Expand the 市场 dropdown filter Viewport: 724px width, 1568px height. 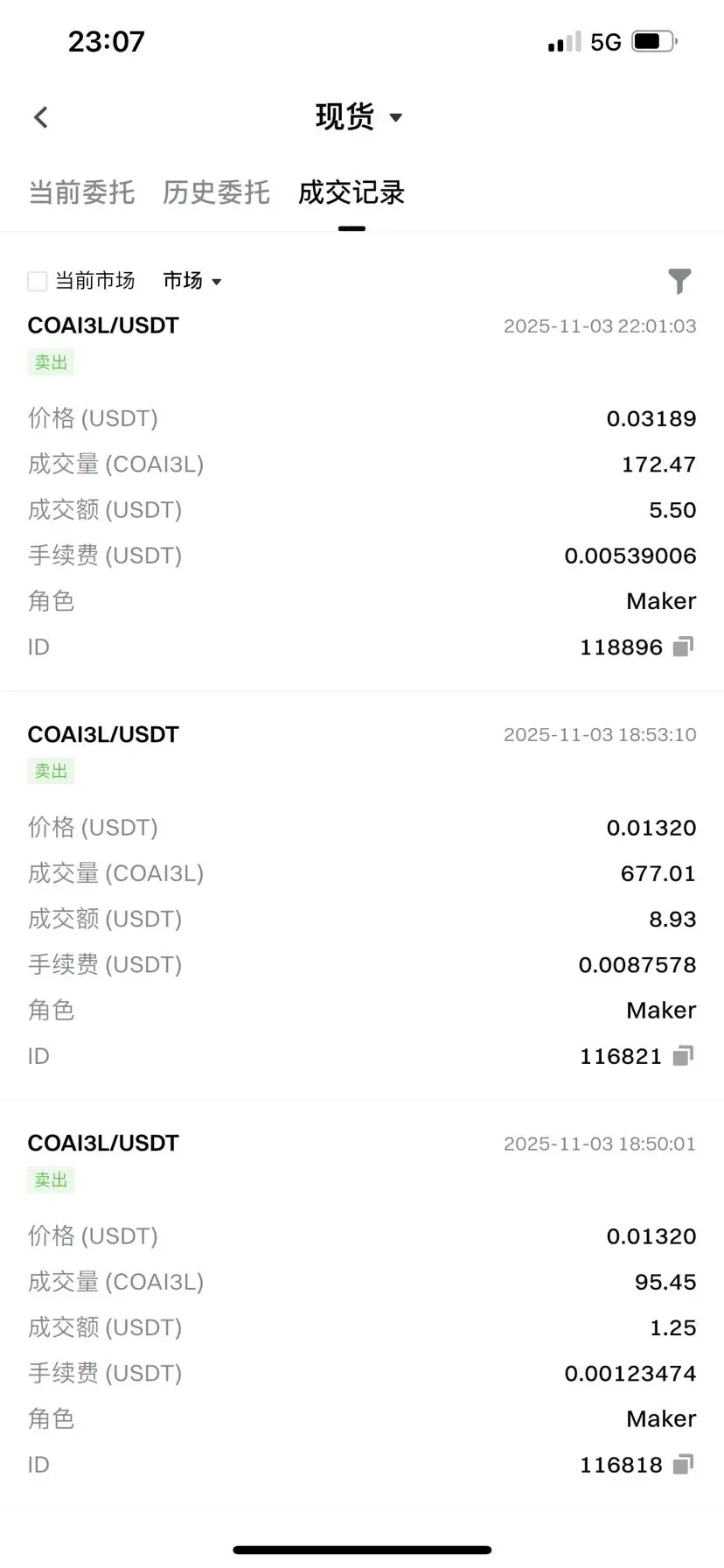(x=192, y=281)
